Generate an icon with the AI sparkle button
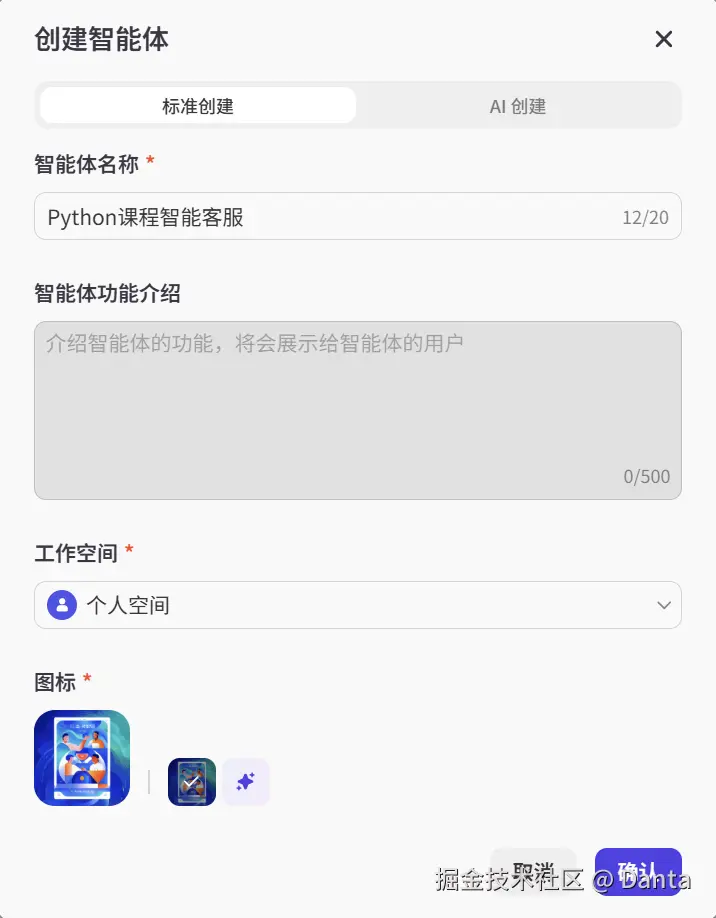The image size is (716, 918). coord(246,782)
